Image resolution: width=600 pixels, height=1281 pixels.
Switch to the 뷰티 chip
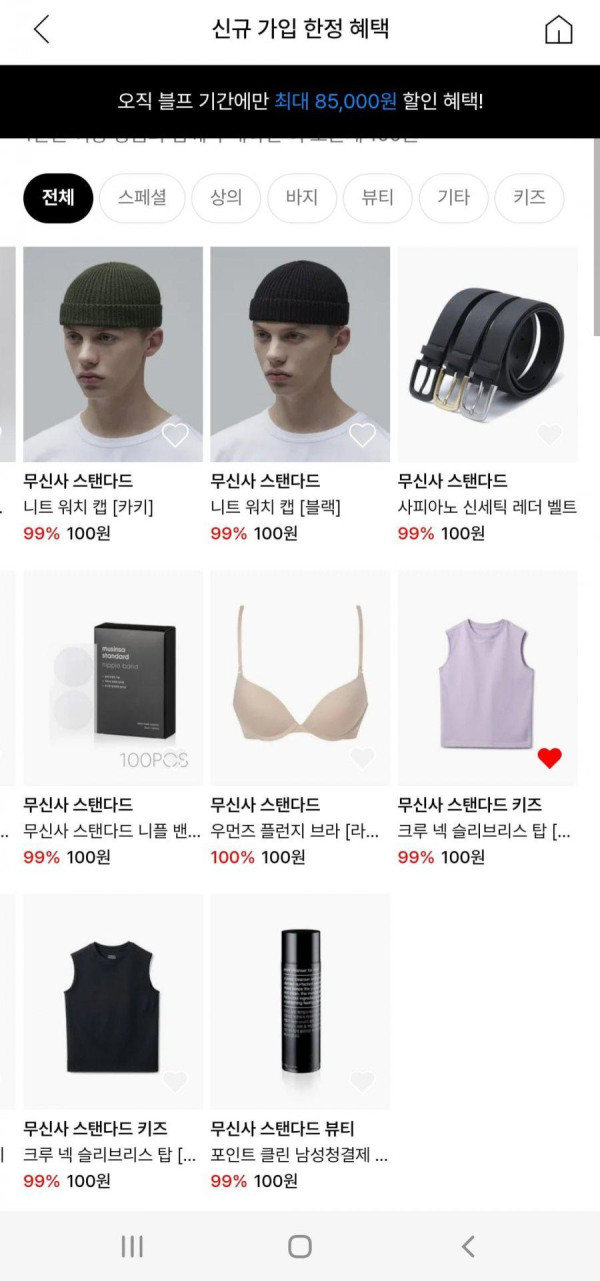(x=377, y=198)
